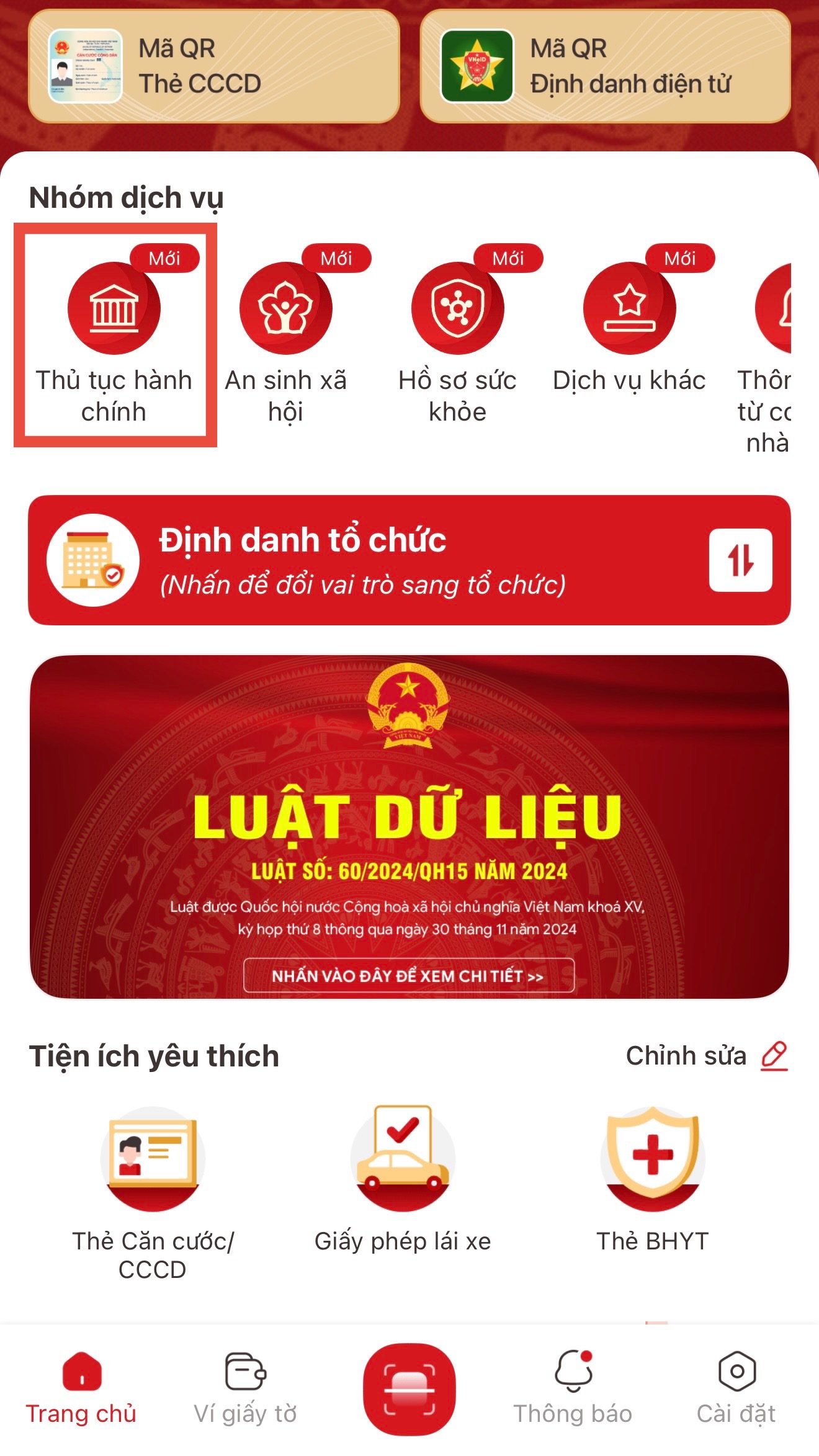Switch to the Ví giấy tờ tab

(x=246, y=1383)
